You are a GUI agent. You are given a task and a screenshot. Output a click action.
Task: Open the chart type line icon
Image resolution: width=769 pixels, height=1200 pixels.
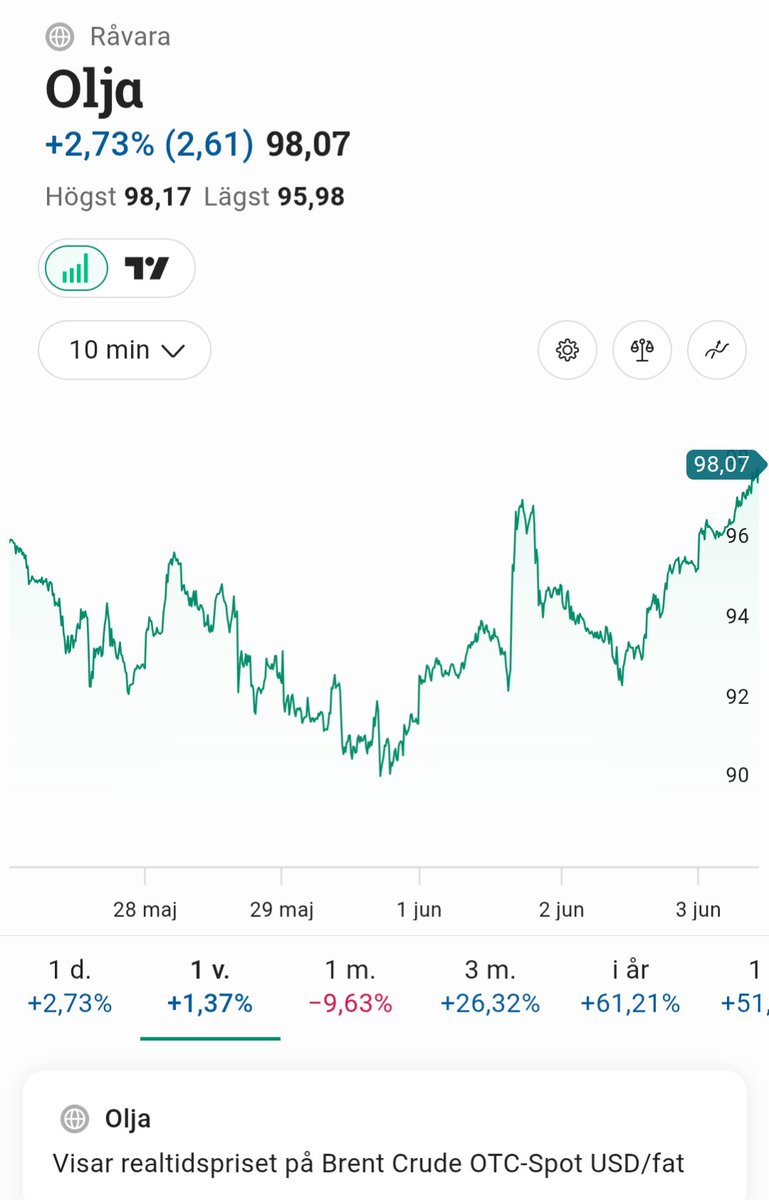click(717, 350)
